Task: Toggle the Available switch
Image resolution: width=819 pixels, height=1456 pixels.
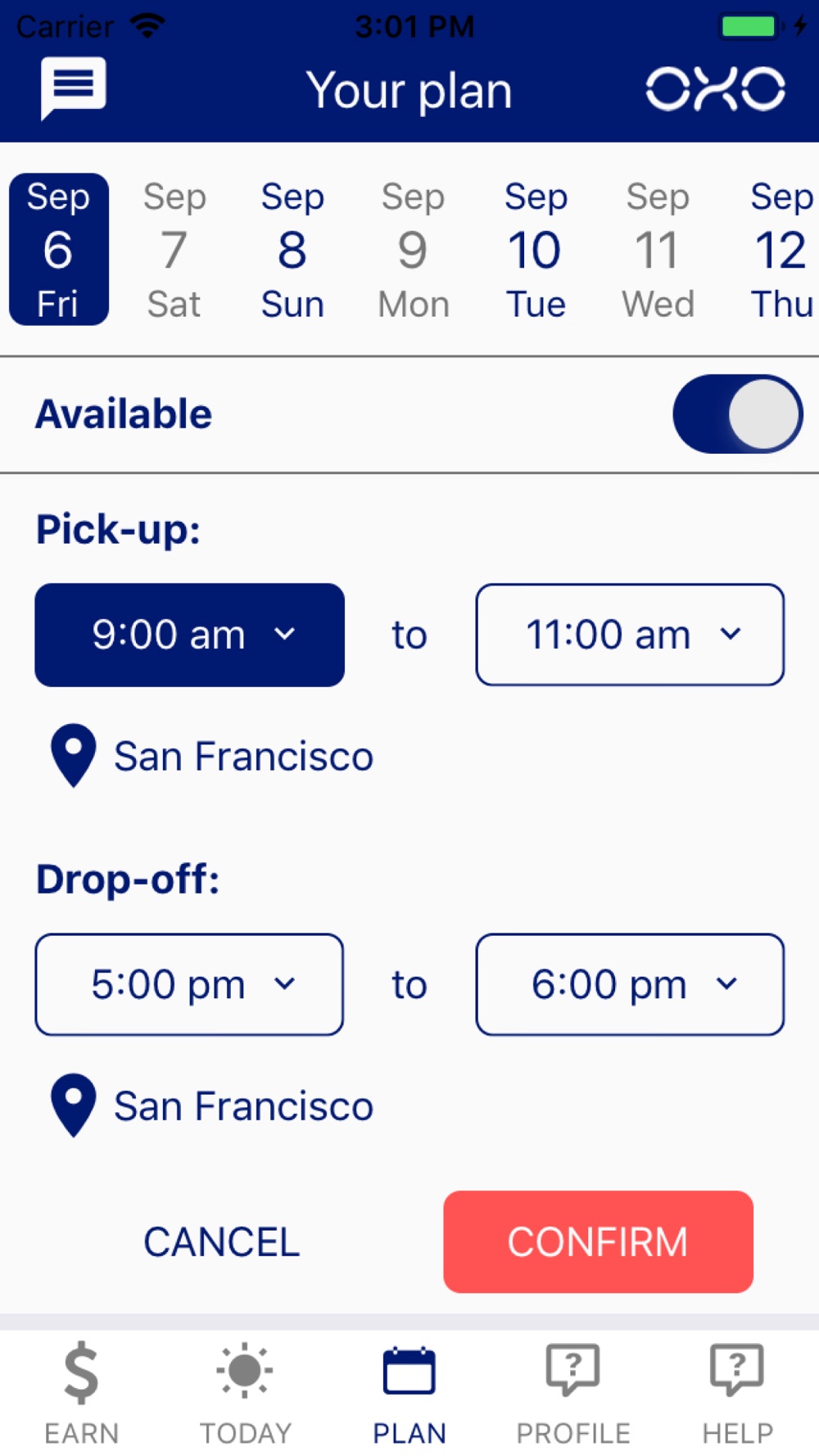Action: [738, 414]
